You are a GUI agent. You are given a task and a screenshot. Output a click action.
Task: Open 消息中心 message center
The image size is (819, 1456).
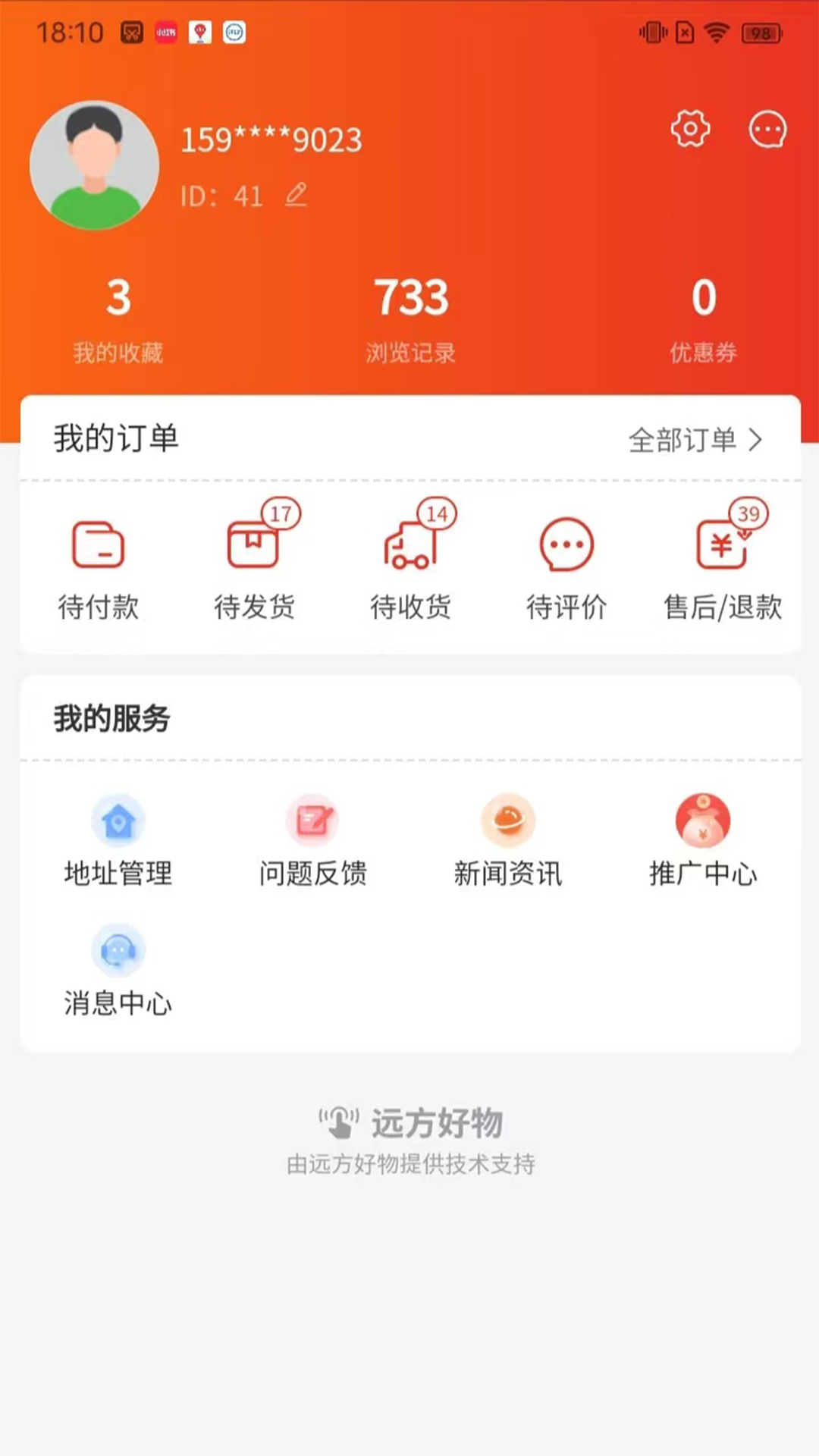pyautogui.click(x=118, y=971)
